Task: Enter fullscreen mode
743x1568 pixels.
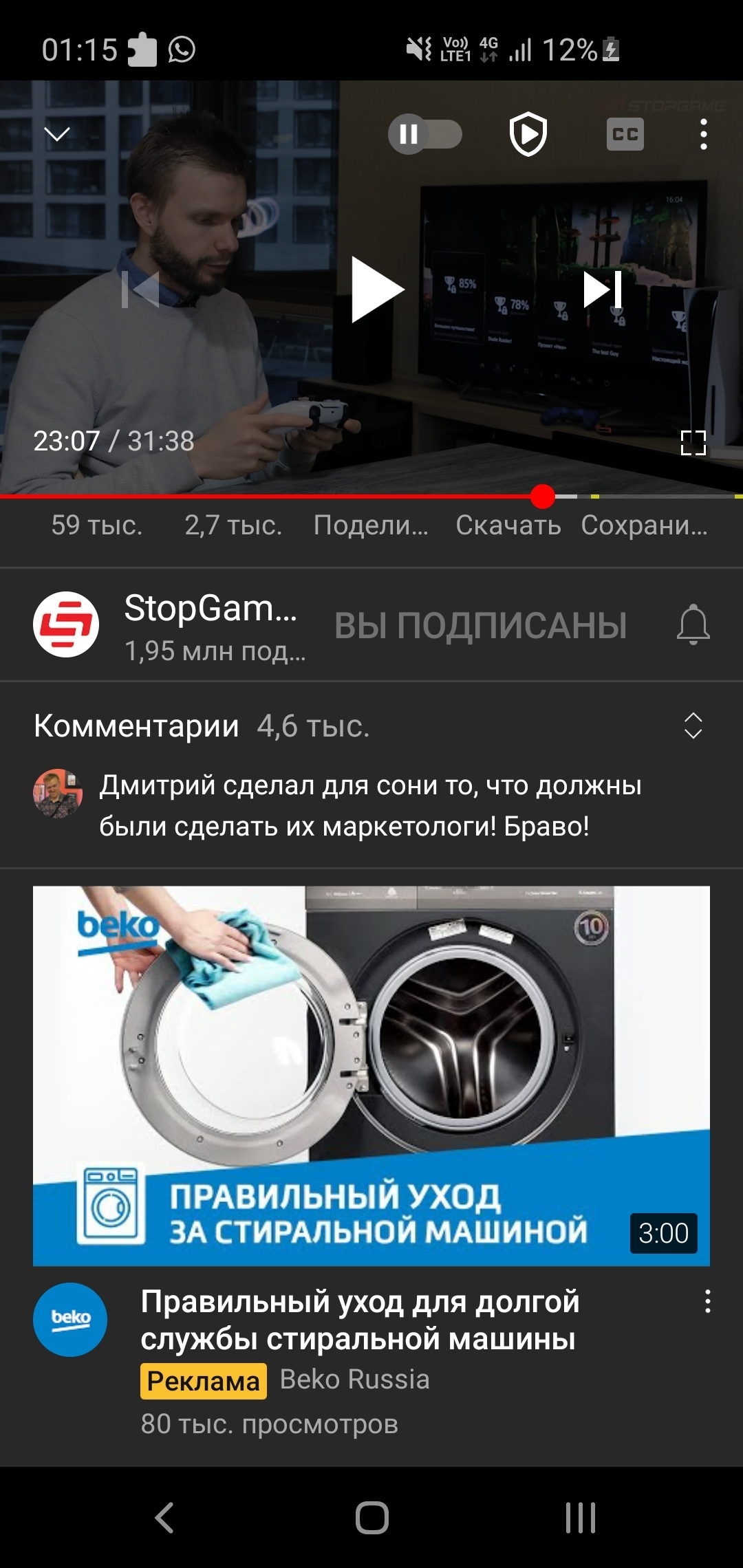Action: point(693,443)
